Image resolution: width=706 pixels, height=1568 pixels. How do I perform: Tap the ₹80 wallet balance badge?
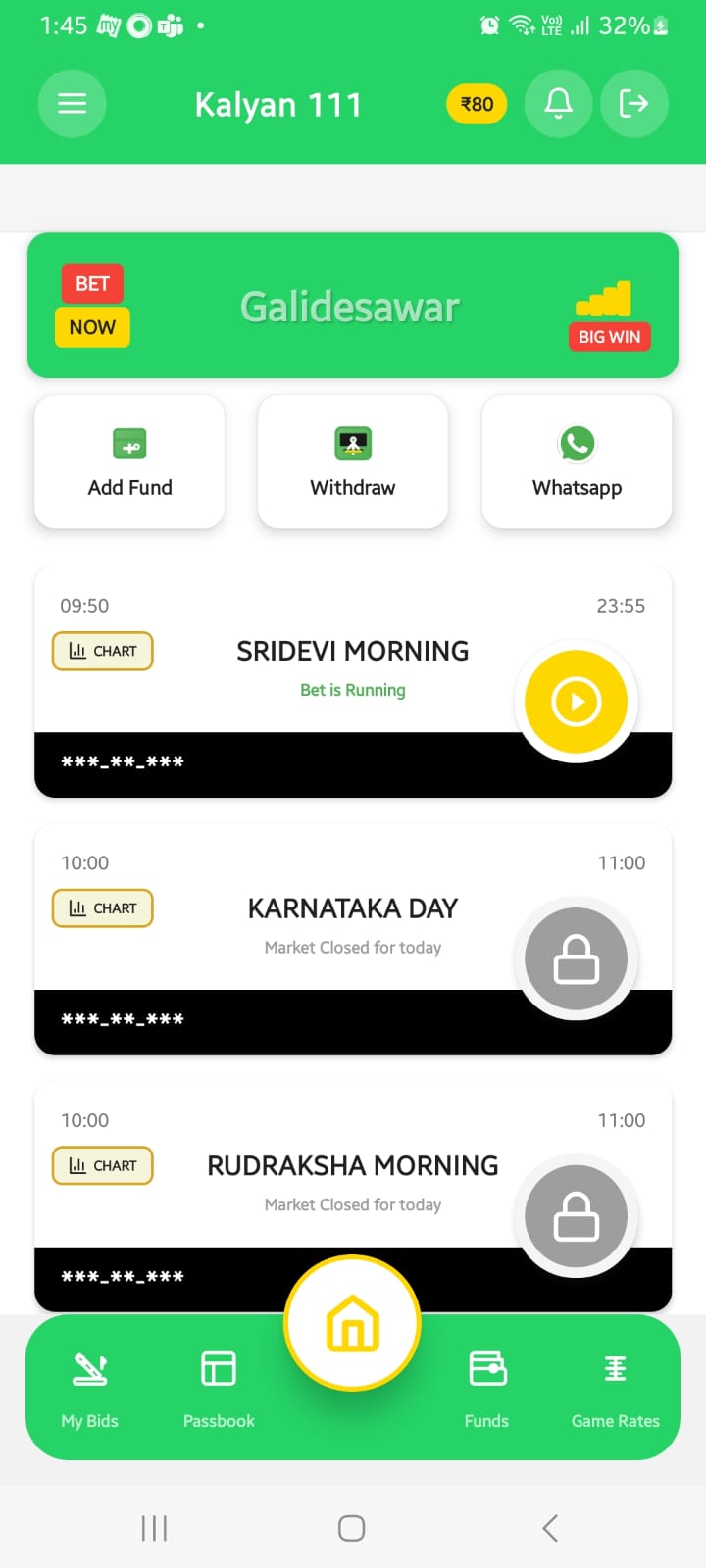coord(477,103)
